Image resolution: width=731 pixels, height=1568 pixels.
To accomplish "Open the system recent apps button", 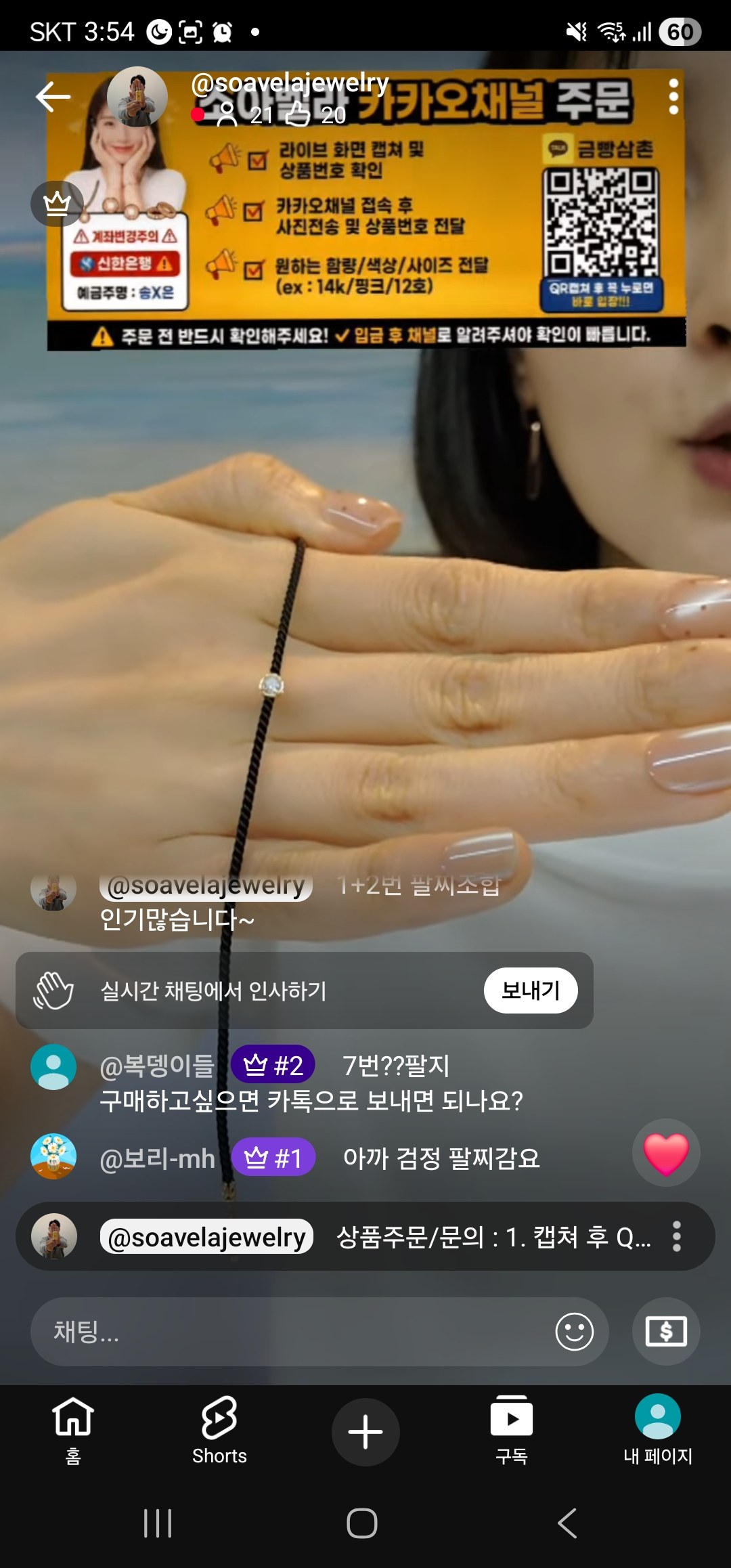I will 158,1523.
